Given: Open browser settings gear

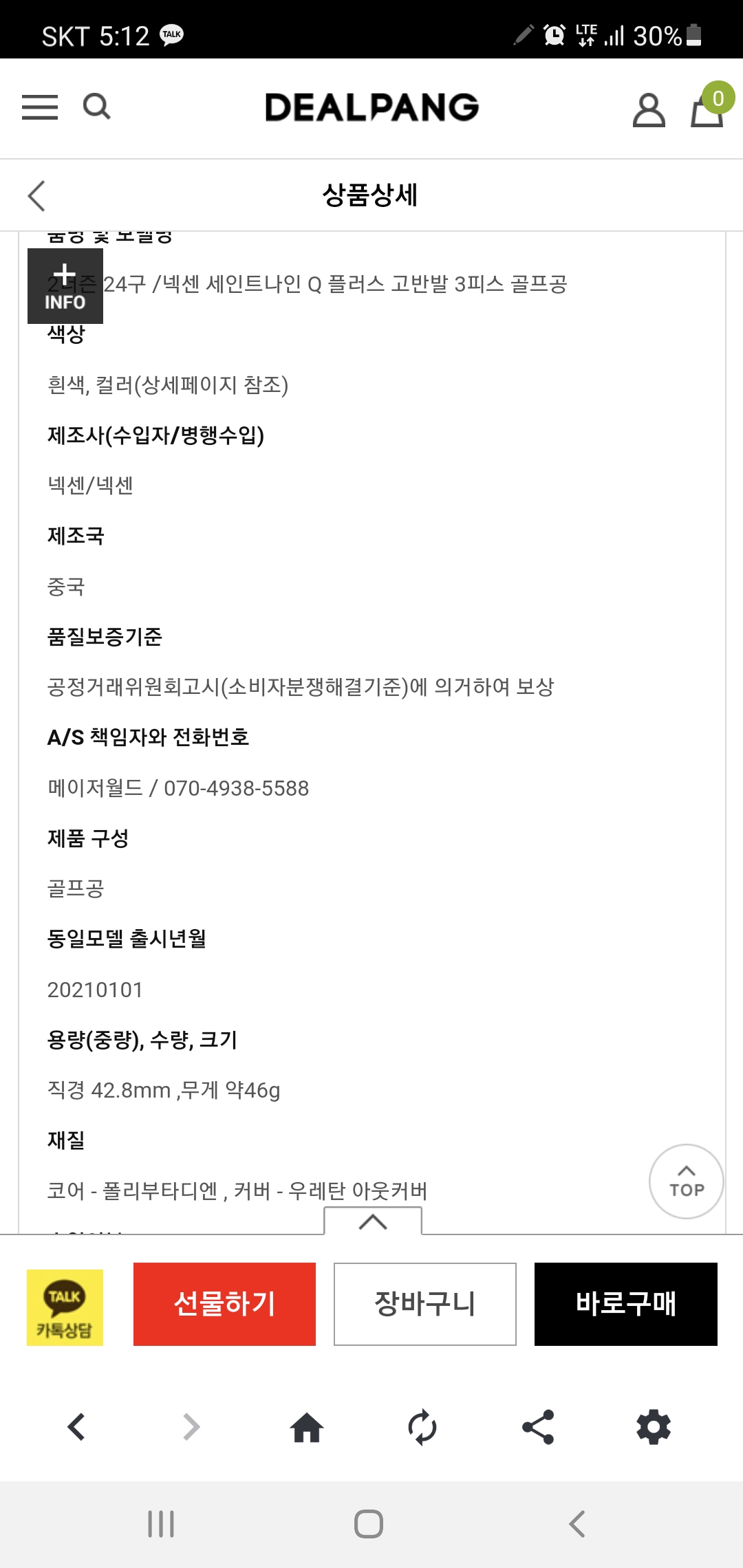Looking at the screenshot, I should (x=653, y=1427).
